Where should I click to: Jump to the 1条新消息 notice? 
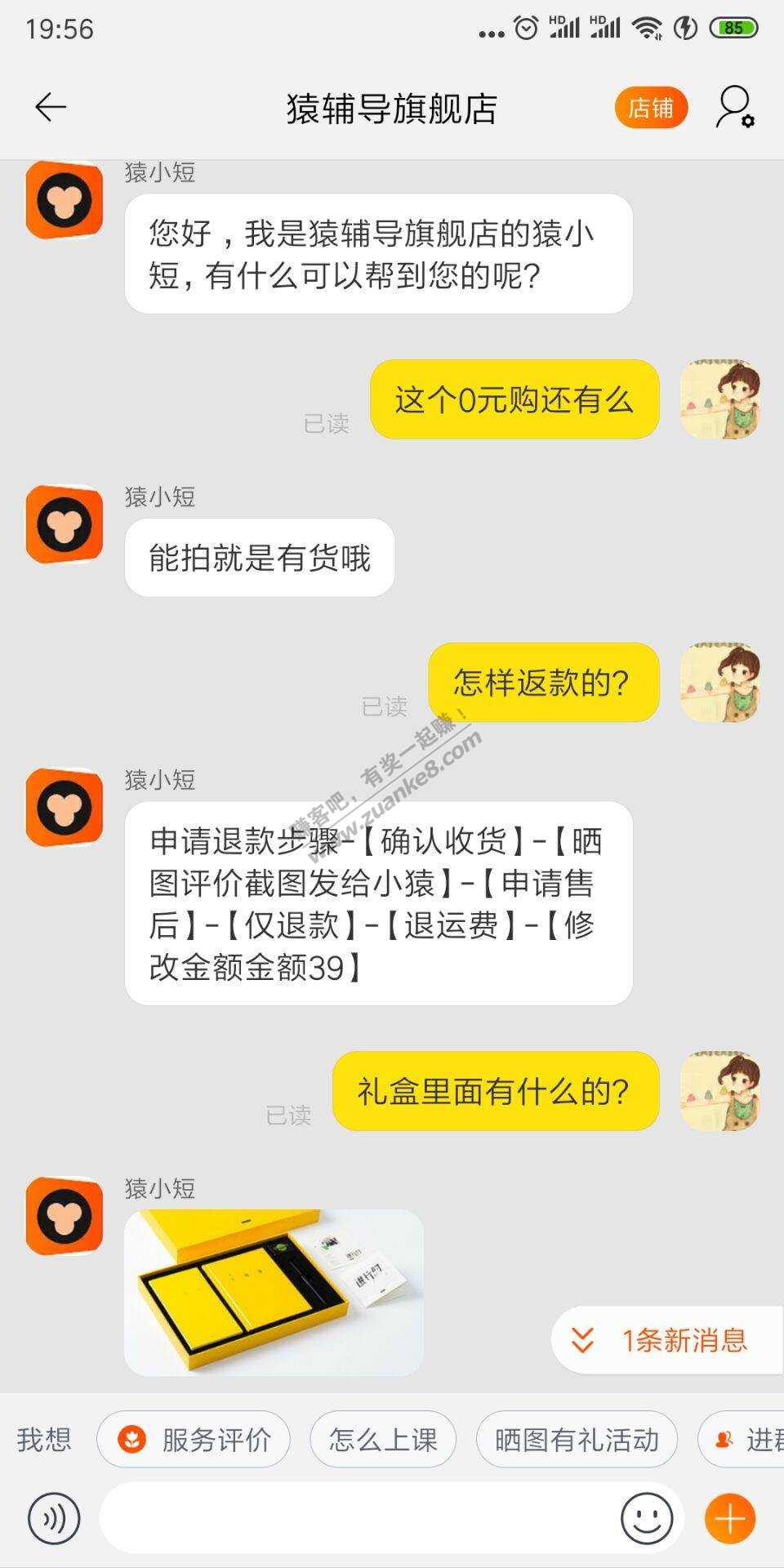(x=666, y=1340)
